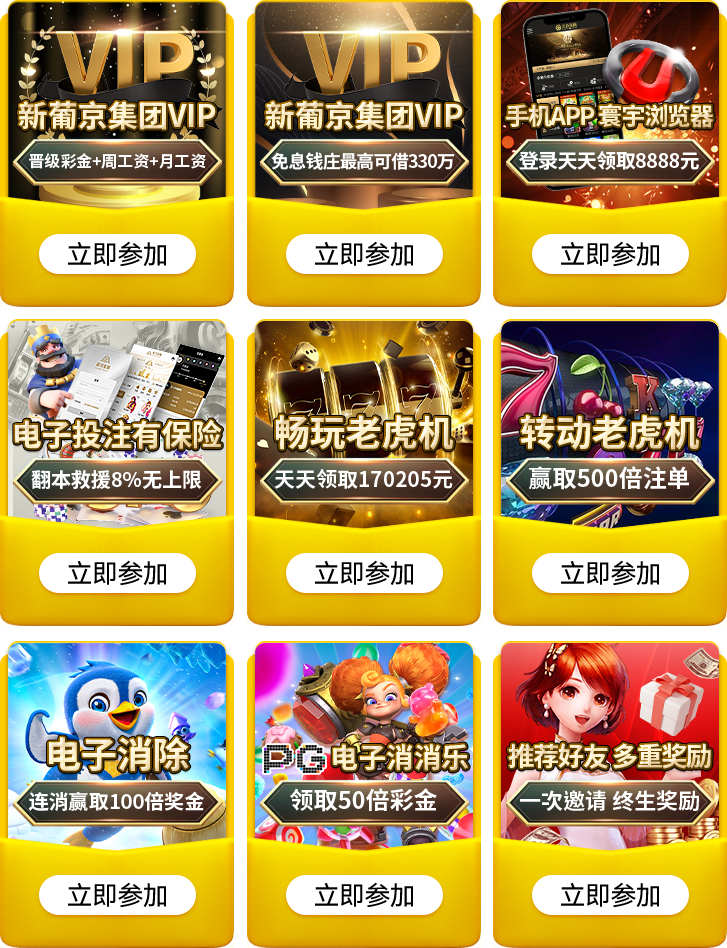This screenshot has height=948, width=727.
Task: Join the 电子投注有保险 promotion
Action: coord(117,573)
